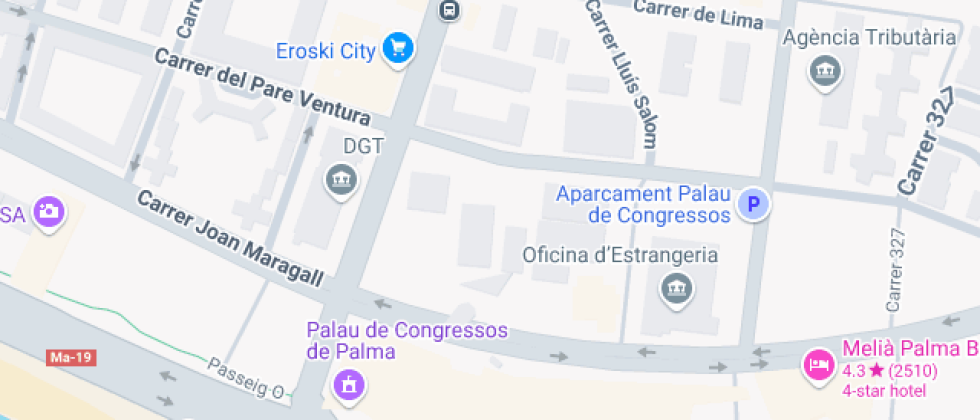The width and height of the screenshot is (980, 420).
Task: Open the Aparcament Palau de Congressos parking pin
Action: [x=753, y=205]
